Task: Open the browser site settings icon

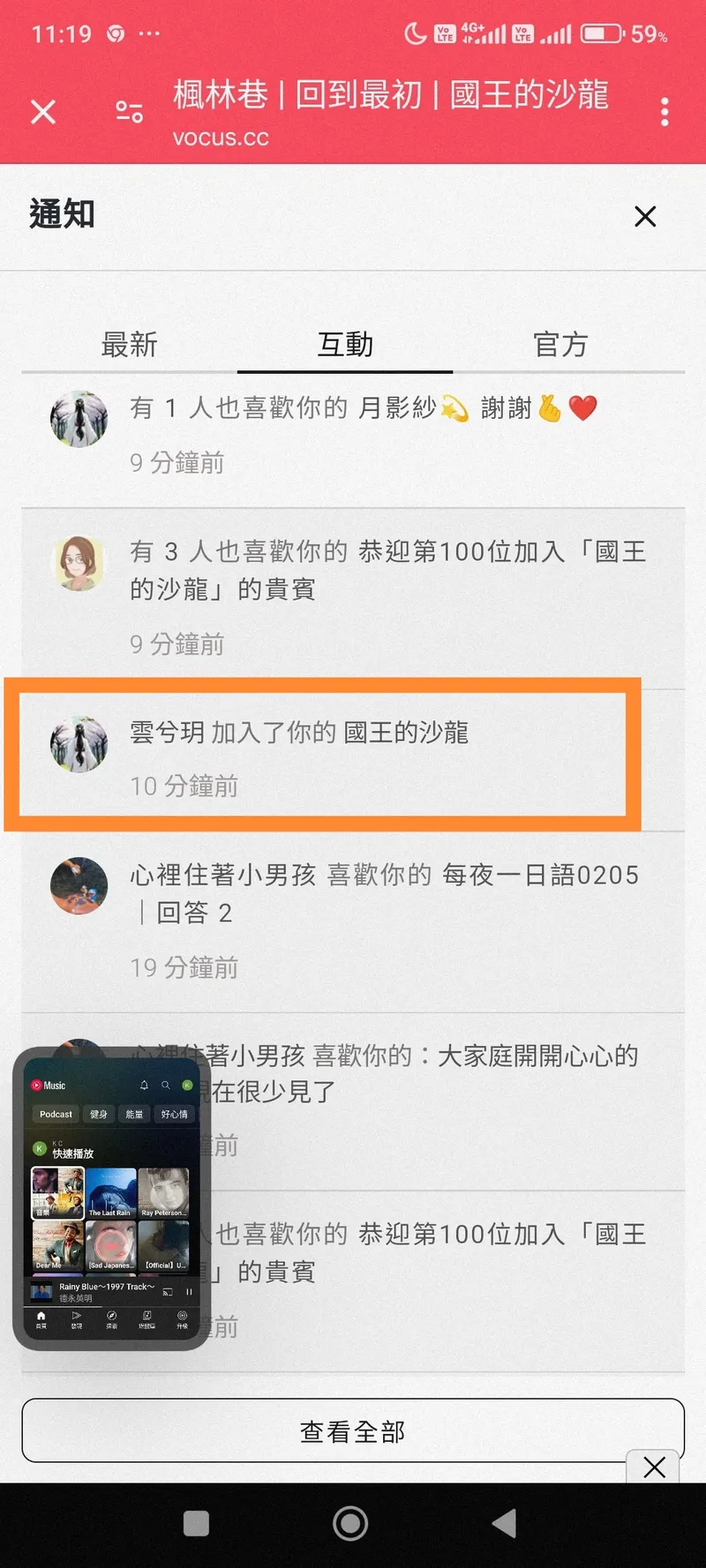Action: [129, 112]
